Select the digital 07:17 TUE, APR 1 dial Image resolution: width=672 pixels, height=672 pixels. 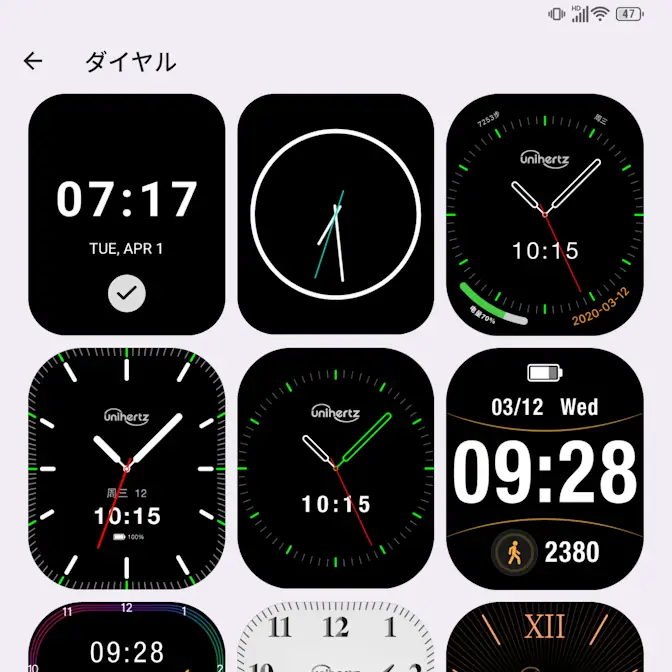127,215
